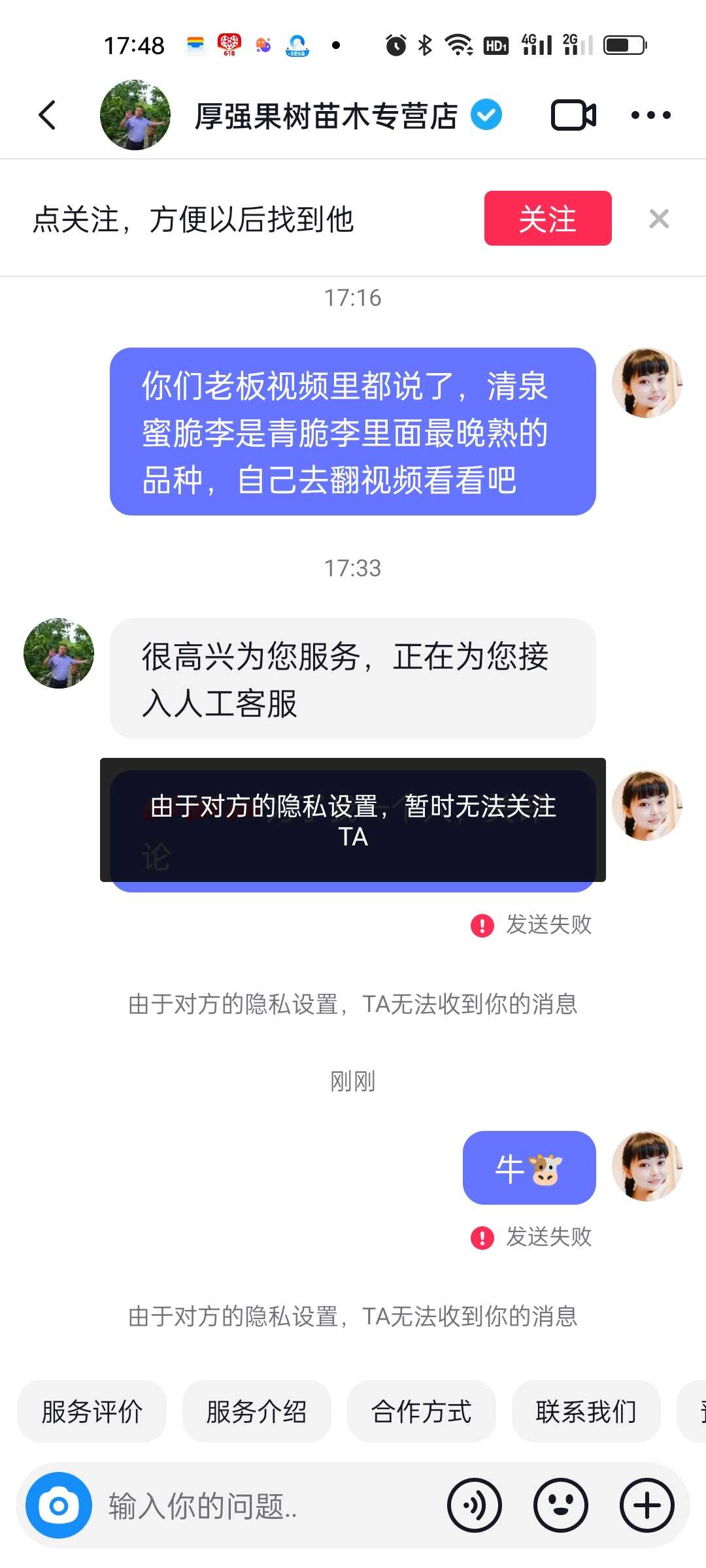
Task: Choose the 合作方式 chip
Action: coord(421,1411)
